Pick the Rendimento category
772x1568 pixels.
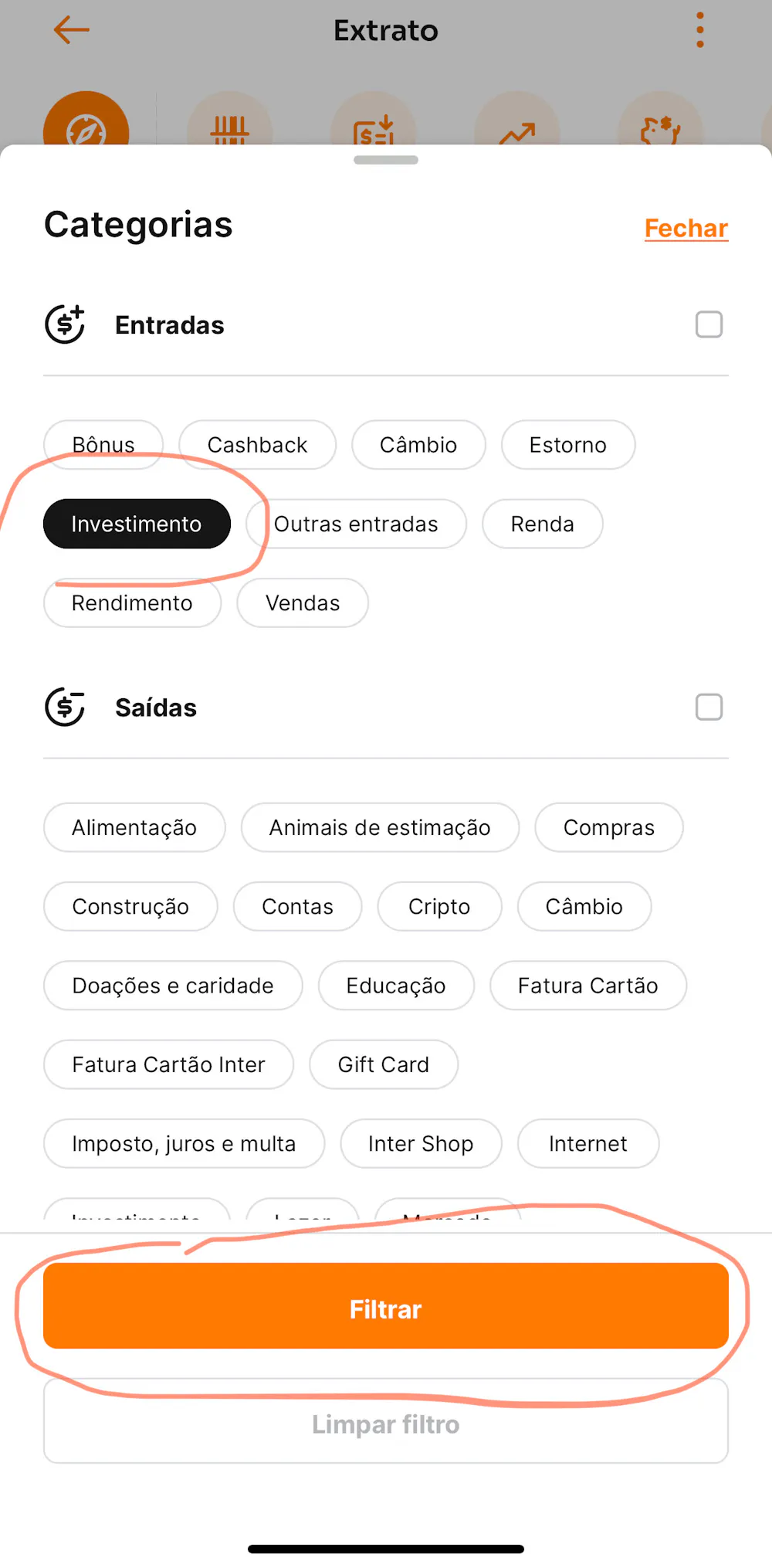click(x=132, y=603)
